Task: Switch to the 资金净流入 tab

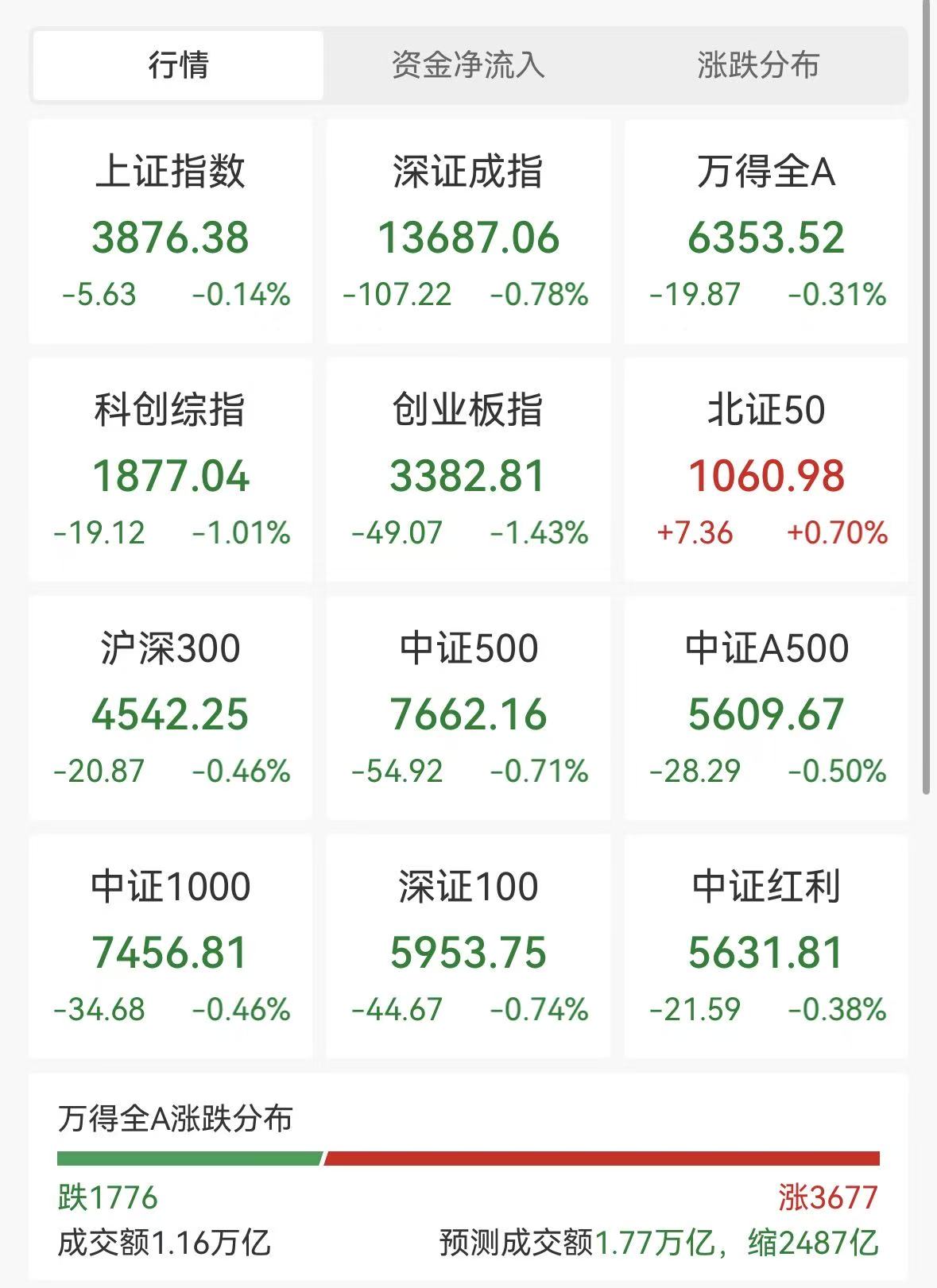Action: tap(468, 65)
